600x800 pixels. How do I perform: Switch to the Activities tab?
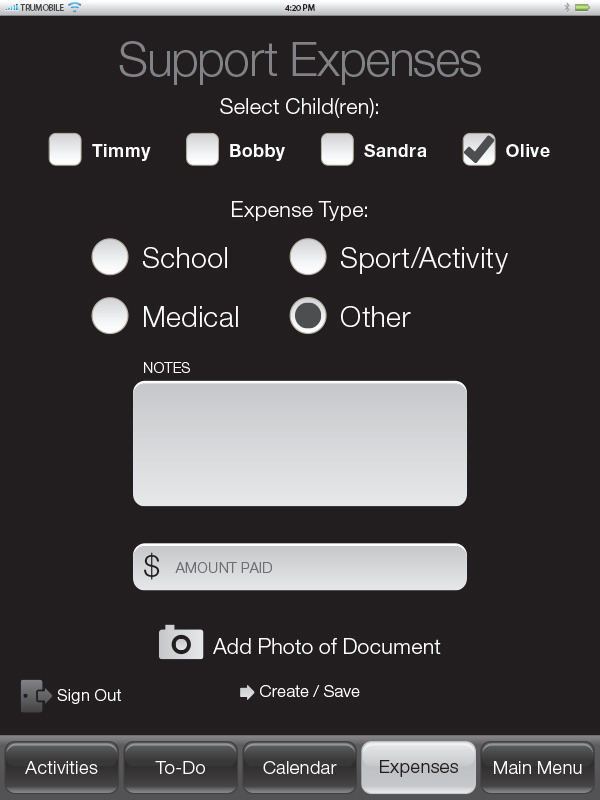click(61, 768)
